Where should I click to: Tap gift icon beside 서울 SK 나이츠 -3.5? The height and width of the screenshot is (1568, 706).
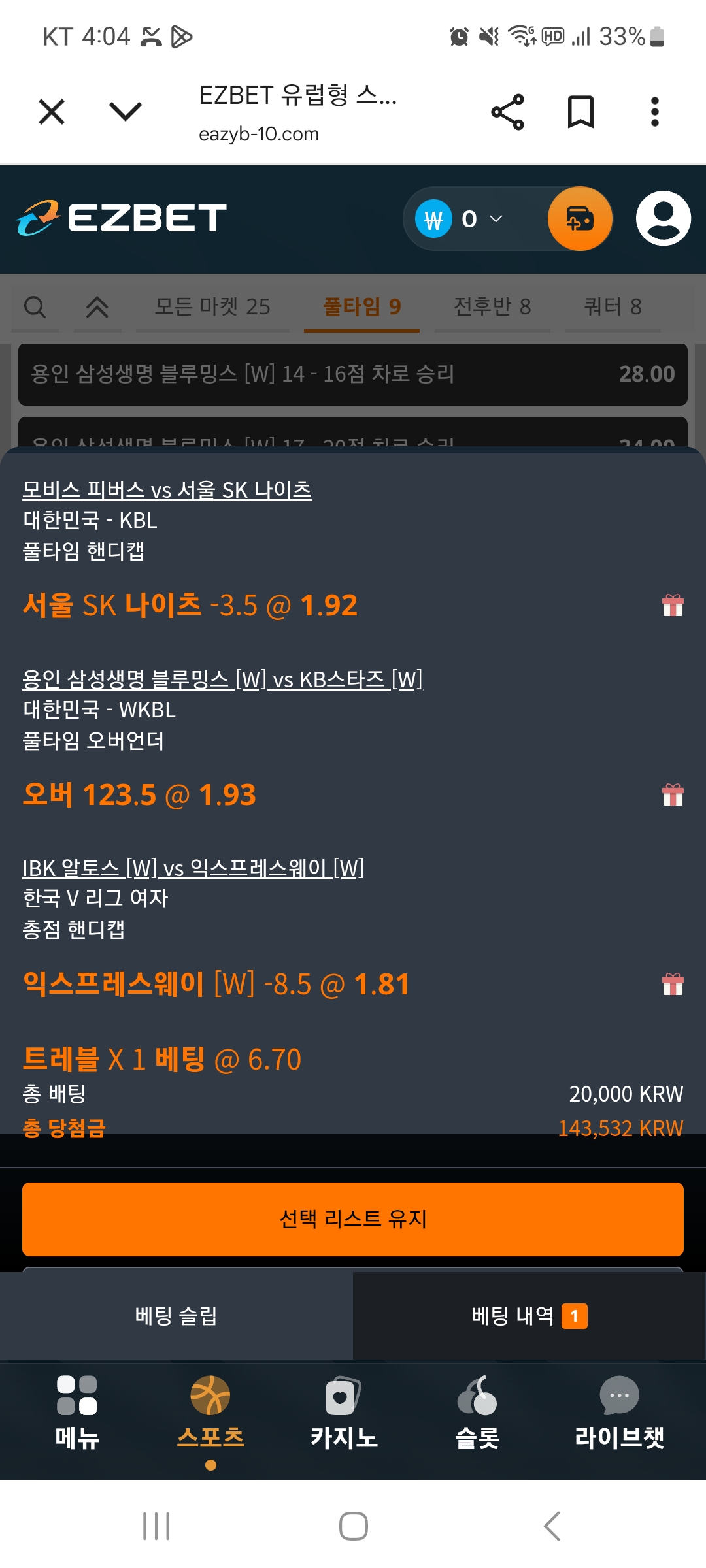tap(673, 606)
